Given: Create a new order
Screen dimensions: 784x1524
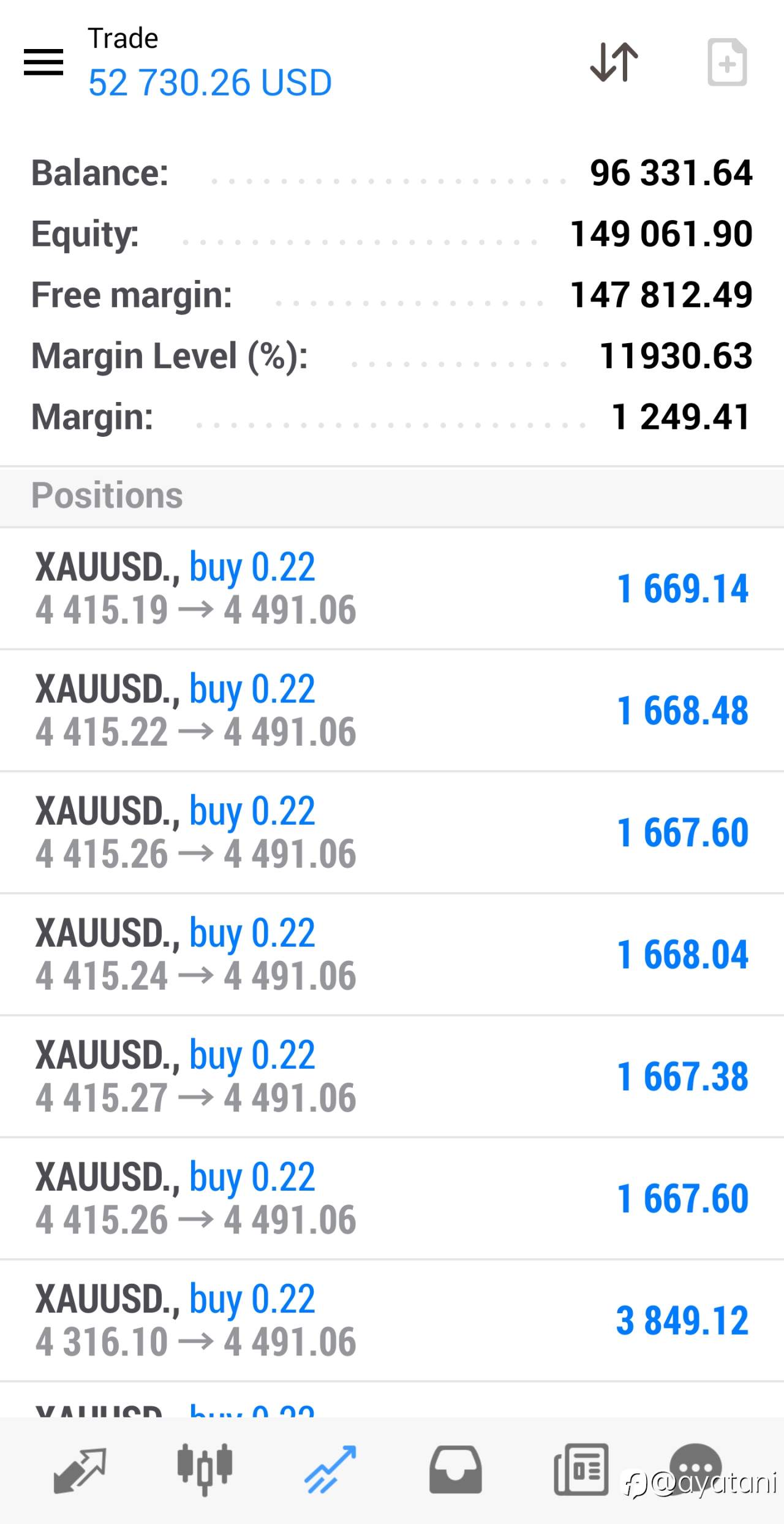Looking at the screenshot, I should [726, 63].
